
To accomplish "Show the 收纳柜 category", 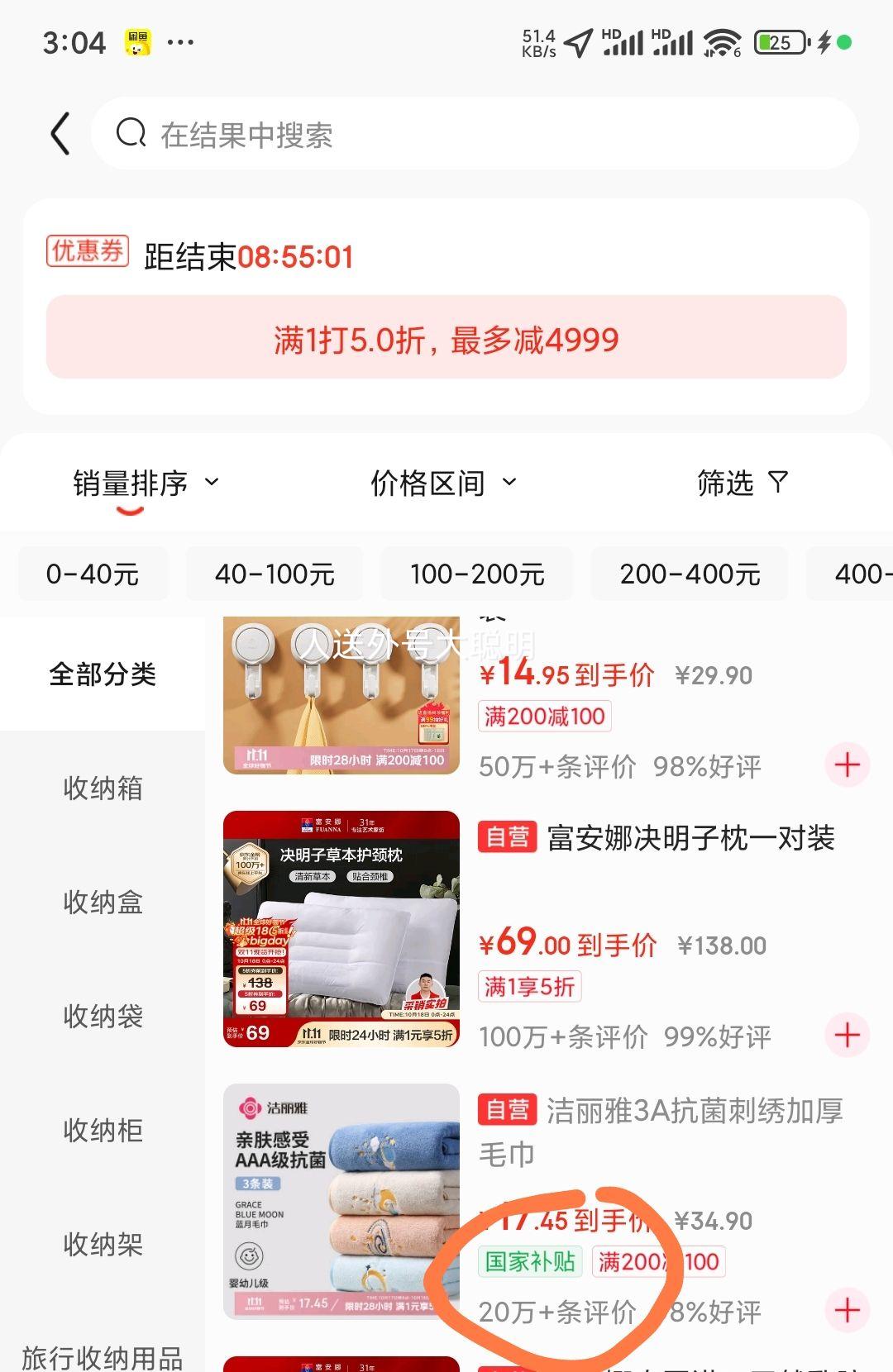I will coord(103,1131).
